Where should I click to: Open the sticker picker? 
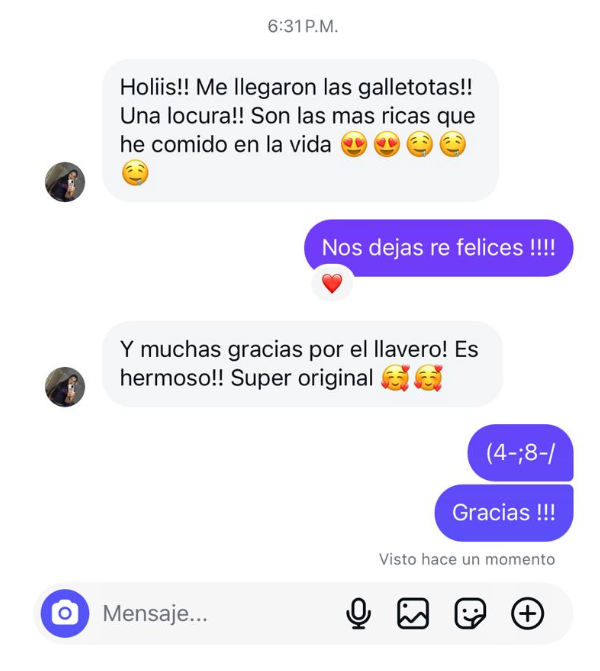[x=470, y=613]
